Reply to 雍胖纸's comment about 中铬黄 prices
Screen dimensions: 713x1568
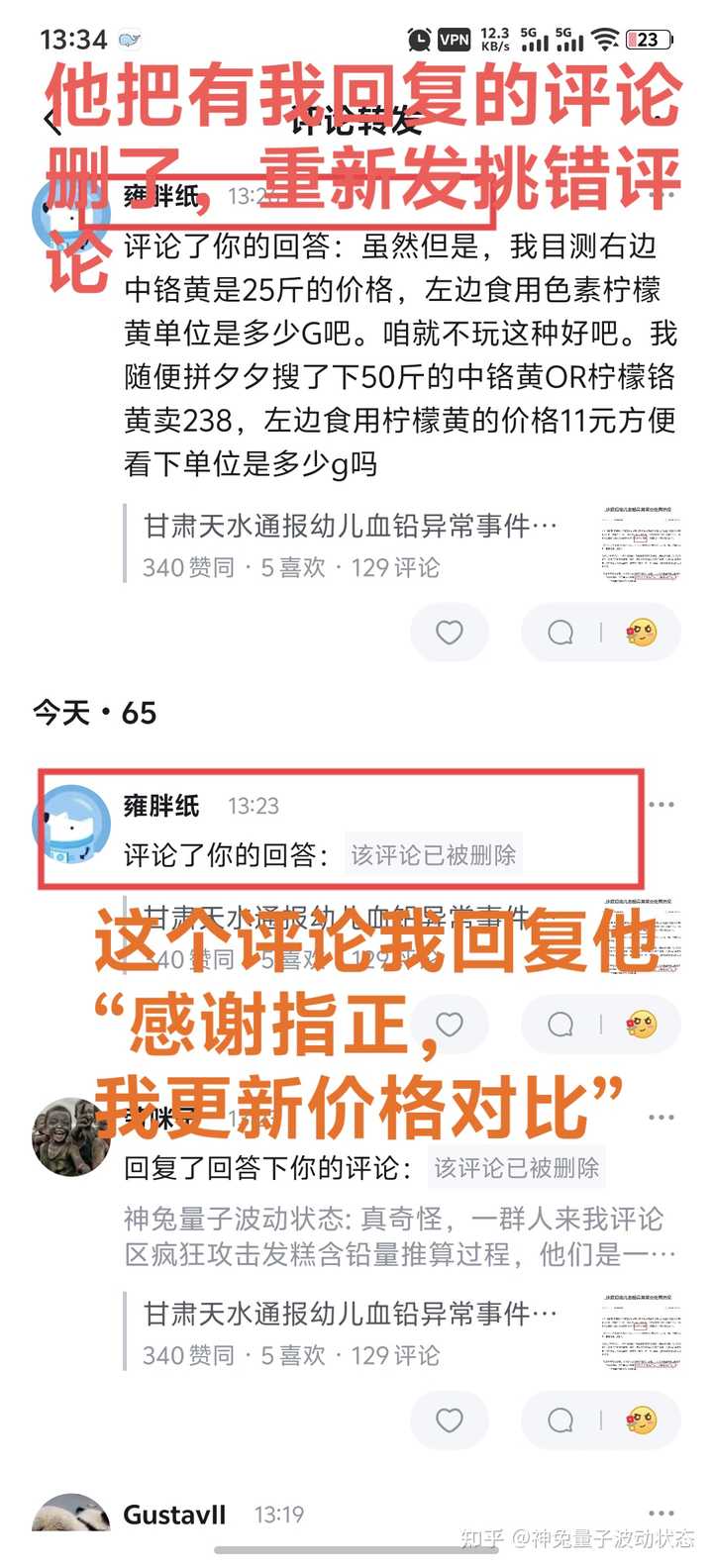pyautogui.click(x=560, y=633)
